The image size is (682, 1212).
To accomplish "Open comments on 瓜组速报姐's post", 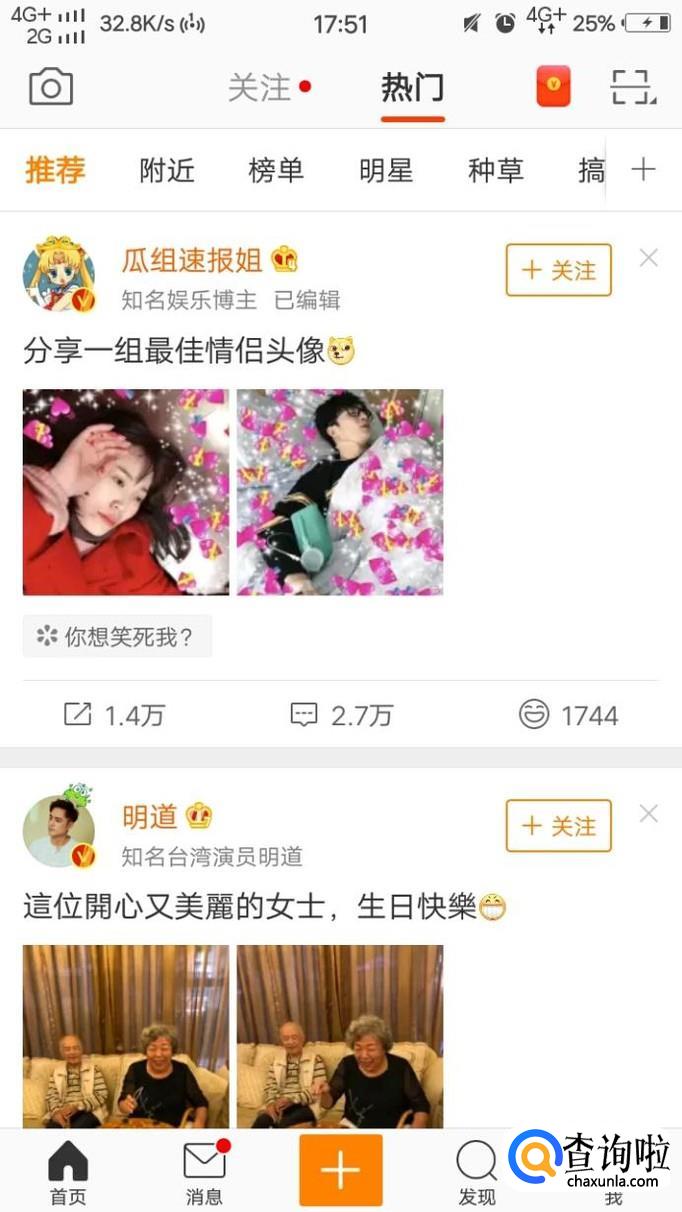I will (341, 715).
